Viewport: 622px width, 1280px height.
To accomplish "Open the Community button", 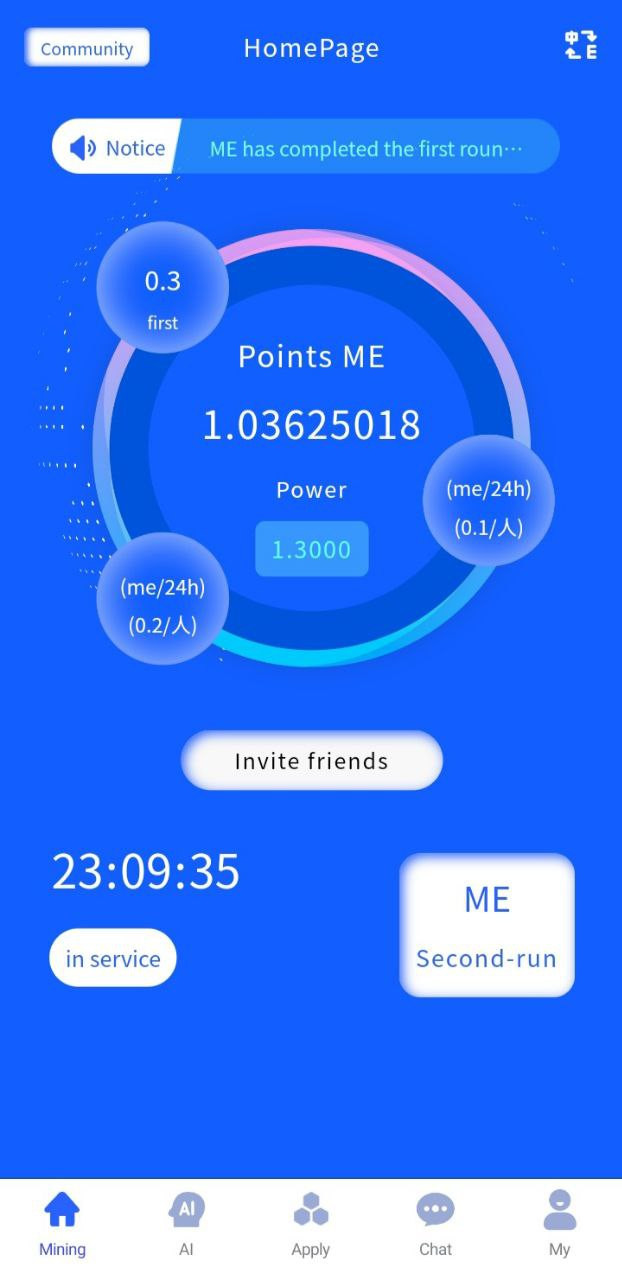I will [x=87, y=48].
